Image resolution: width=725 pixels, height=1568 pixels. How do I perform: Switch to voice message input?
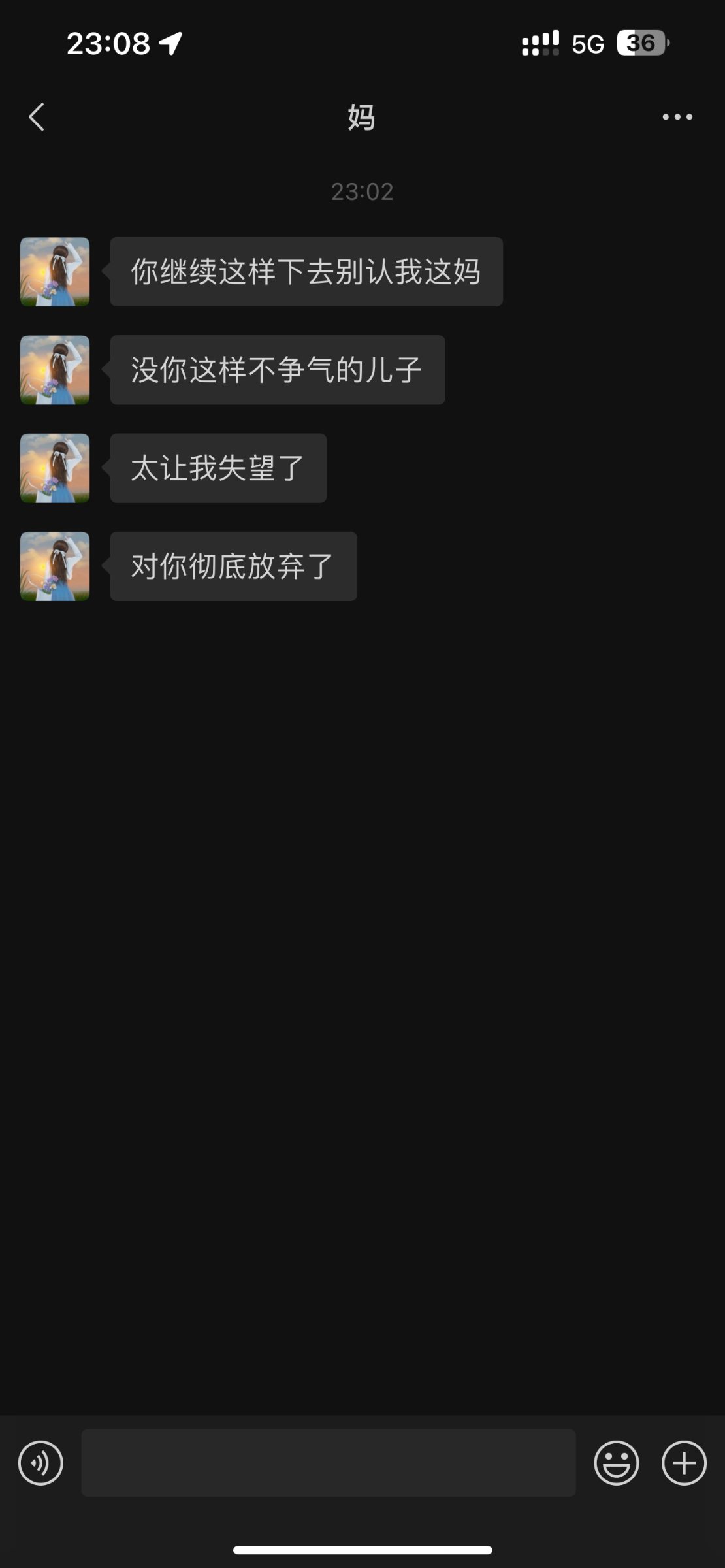(40, 1463)
